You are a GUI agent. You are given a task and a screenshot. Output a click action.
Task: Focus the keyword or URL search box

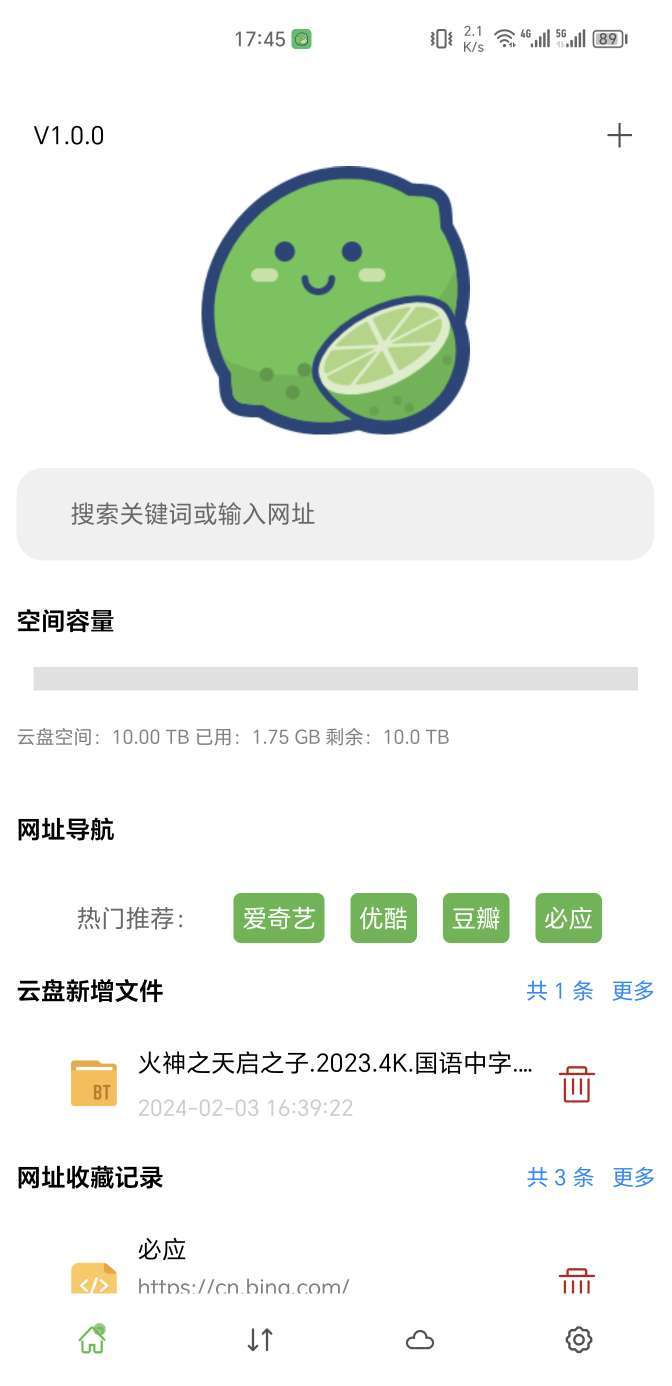335,514
